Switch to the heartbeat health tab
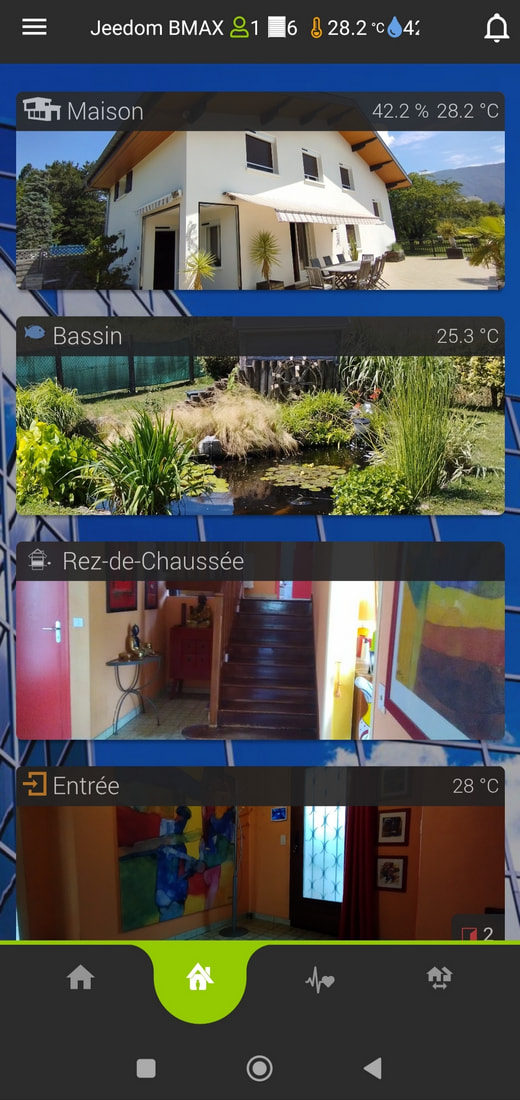This screenshot has height=1100, width=520. [320, 979]
